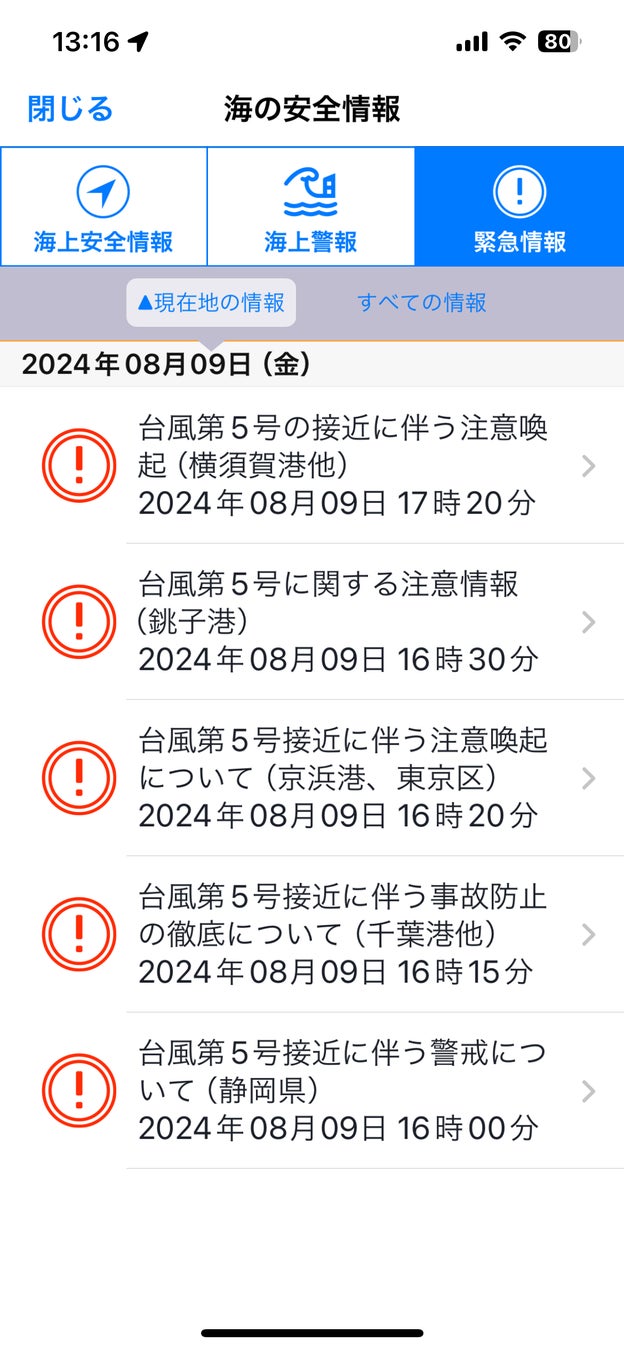Open the 海上警報 tab
The image size is (624, 1350).
point(311,207)
